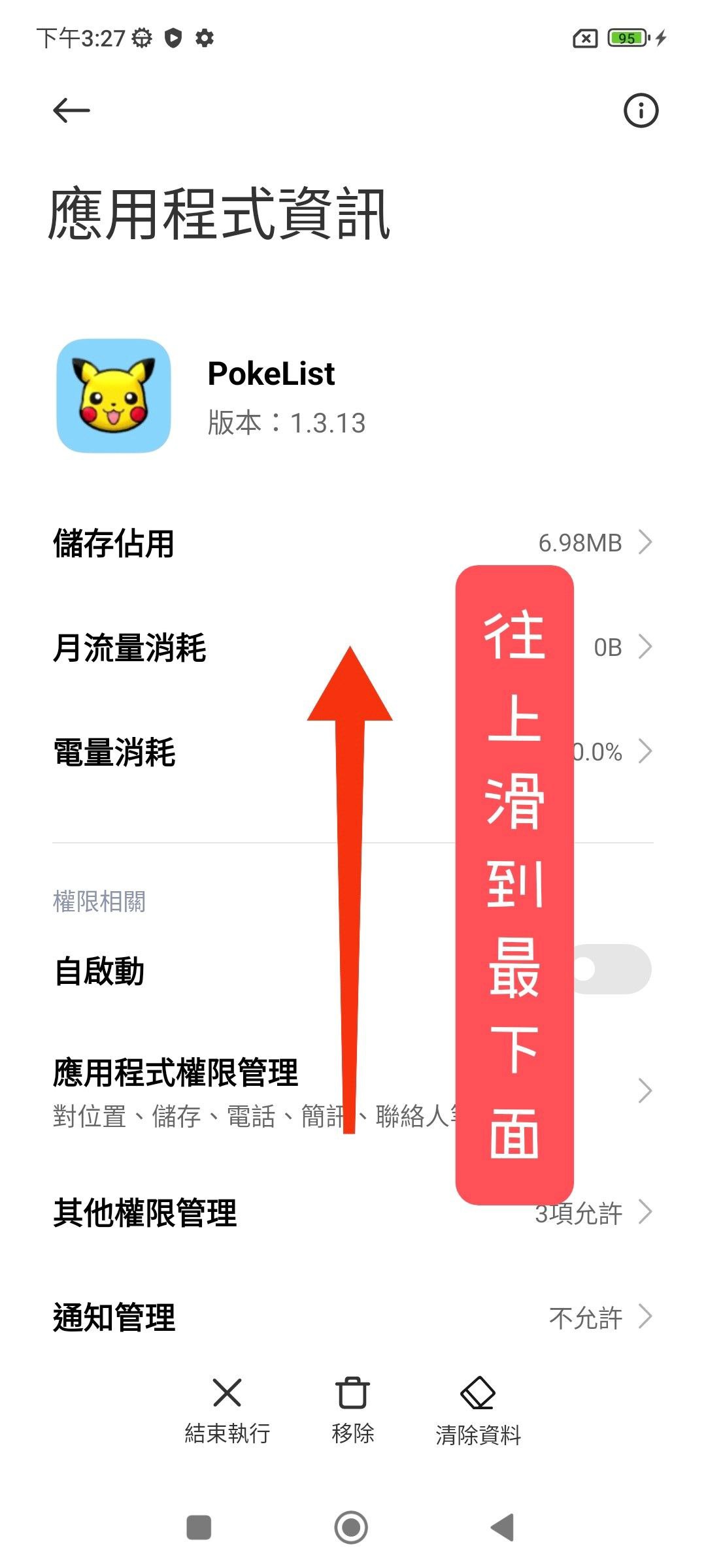
Task: Open 其他權限管理 settings
Action: click(261, 1213)
